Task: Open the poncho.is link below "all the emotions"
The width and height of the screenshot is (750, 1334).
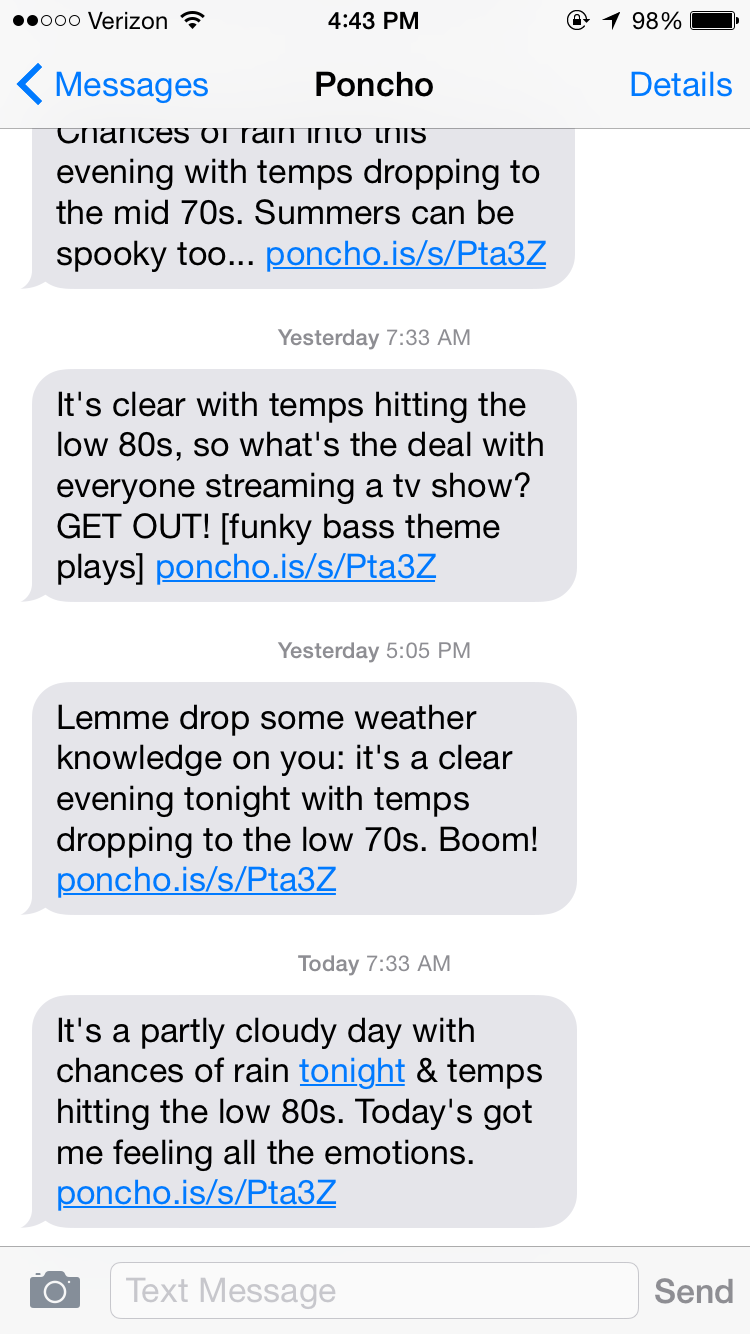Action: point(196,1193)
